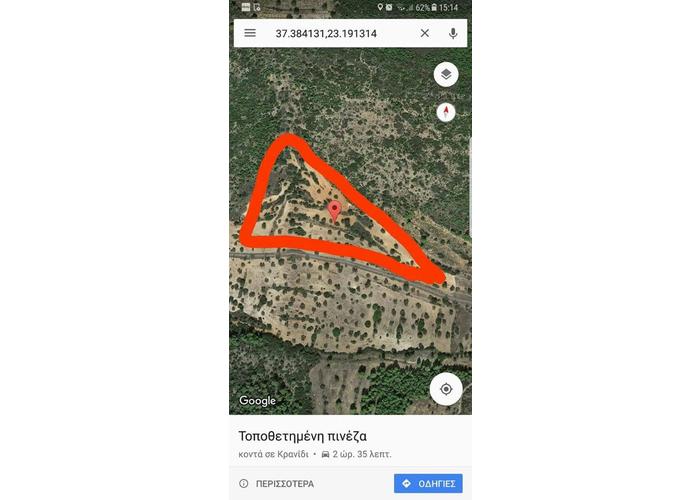Clear the search coordinates
This screenshot has height=500, width=700.
click(425, 33)
